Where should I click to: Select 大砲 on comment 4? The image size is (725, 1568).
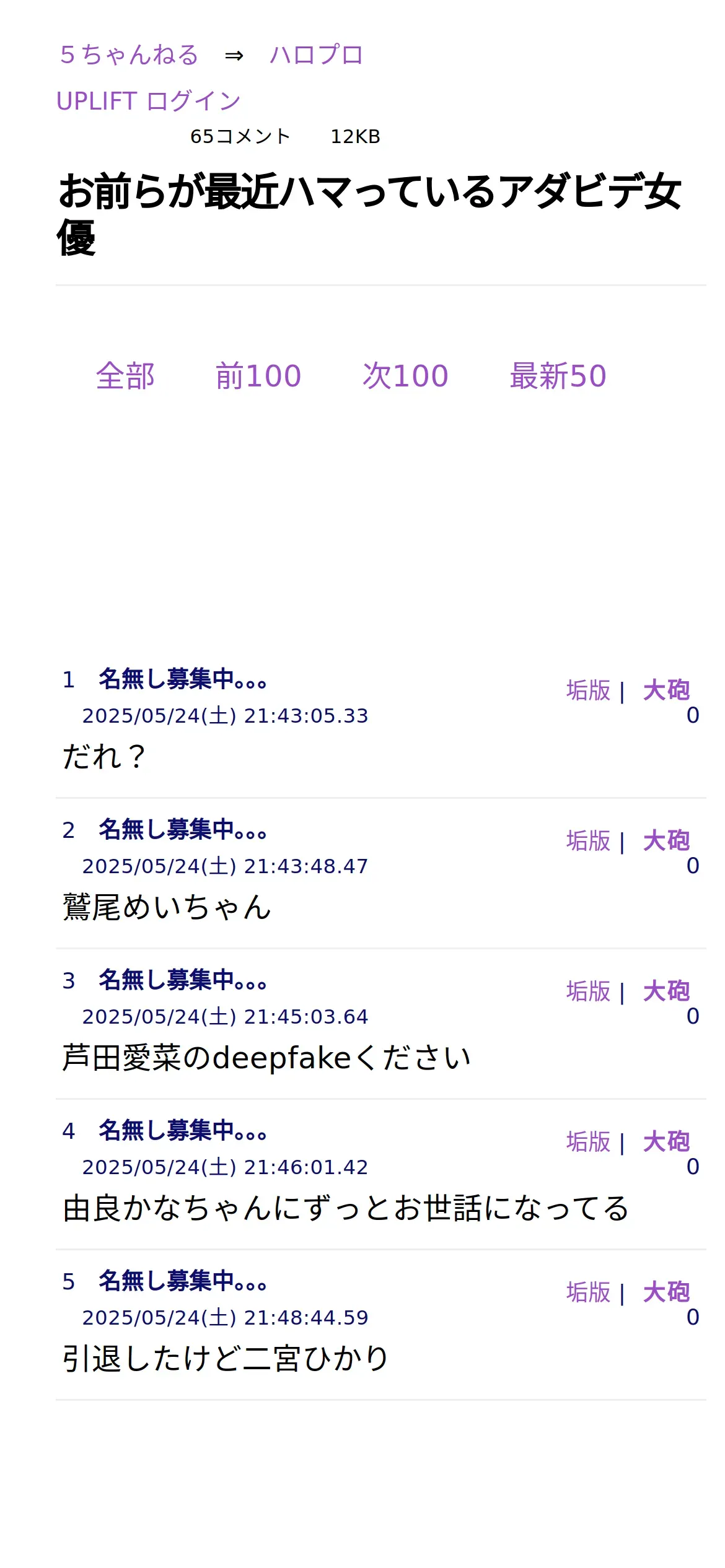(666, 1142)
